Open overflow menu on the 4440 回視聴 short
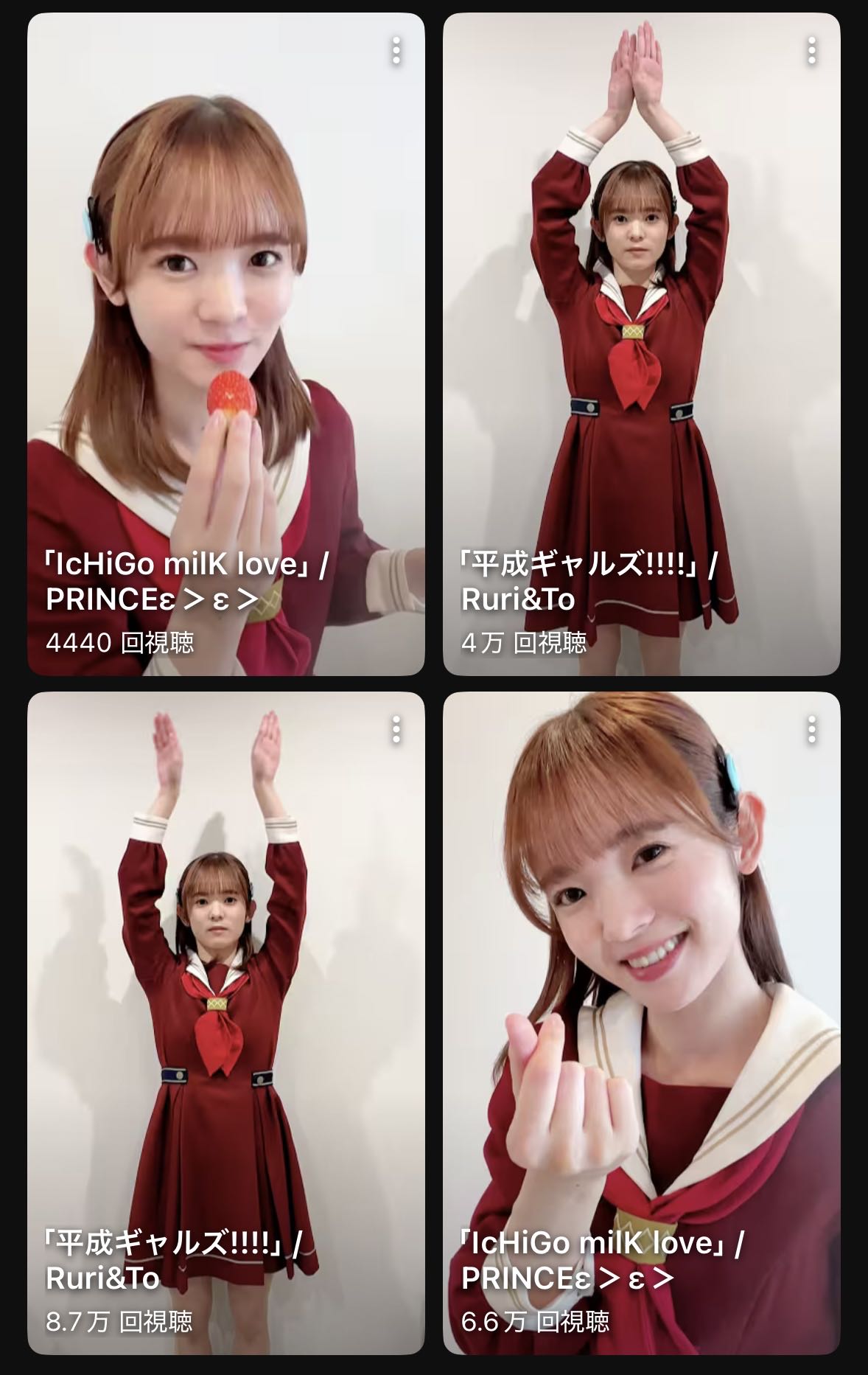 click(396, 51)
